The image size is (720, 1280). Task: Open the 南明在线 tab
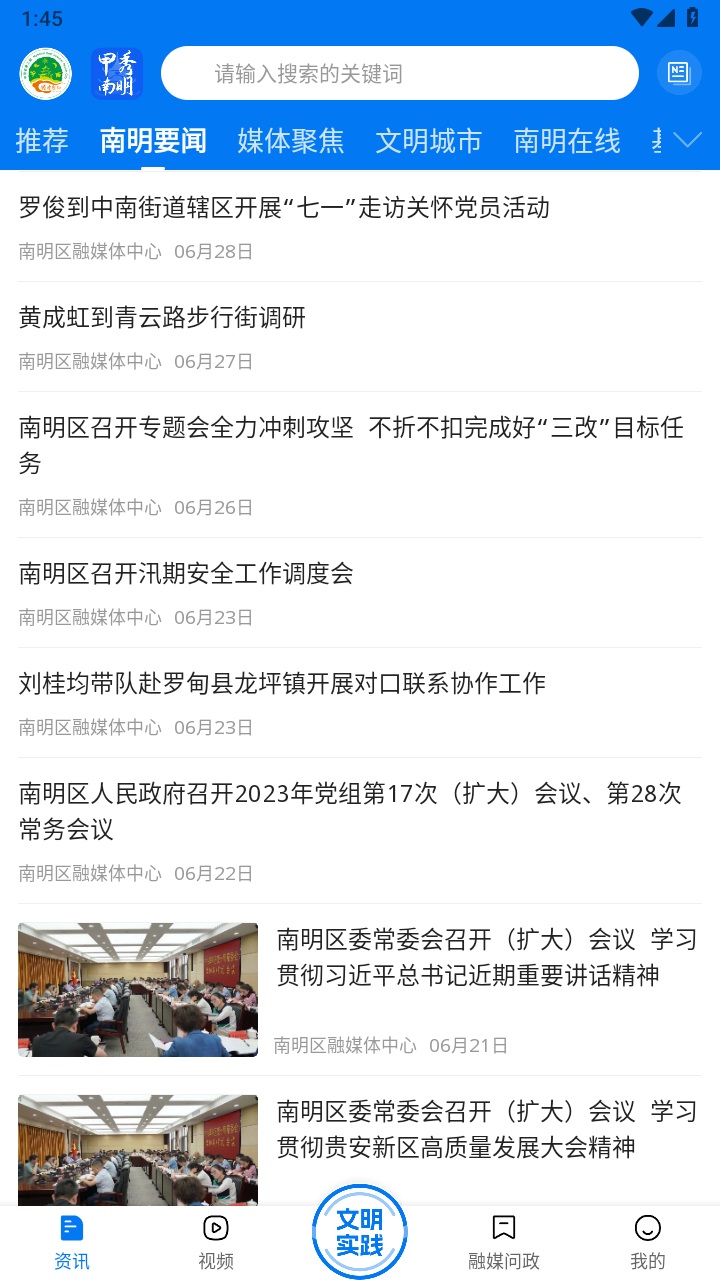pos(566,142)
